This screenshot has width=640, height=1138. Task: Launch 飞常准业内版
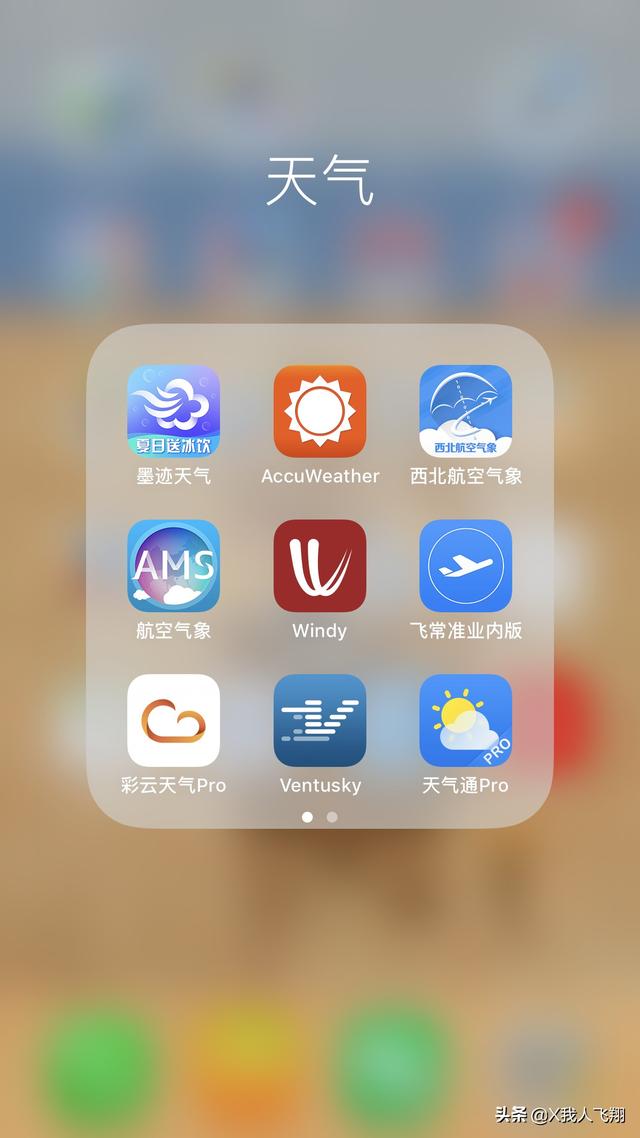coord(466,566)
